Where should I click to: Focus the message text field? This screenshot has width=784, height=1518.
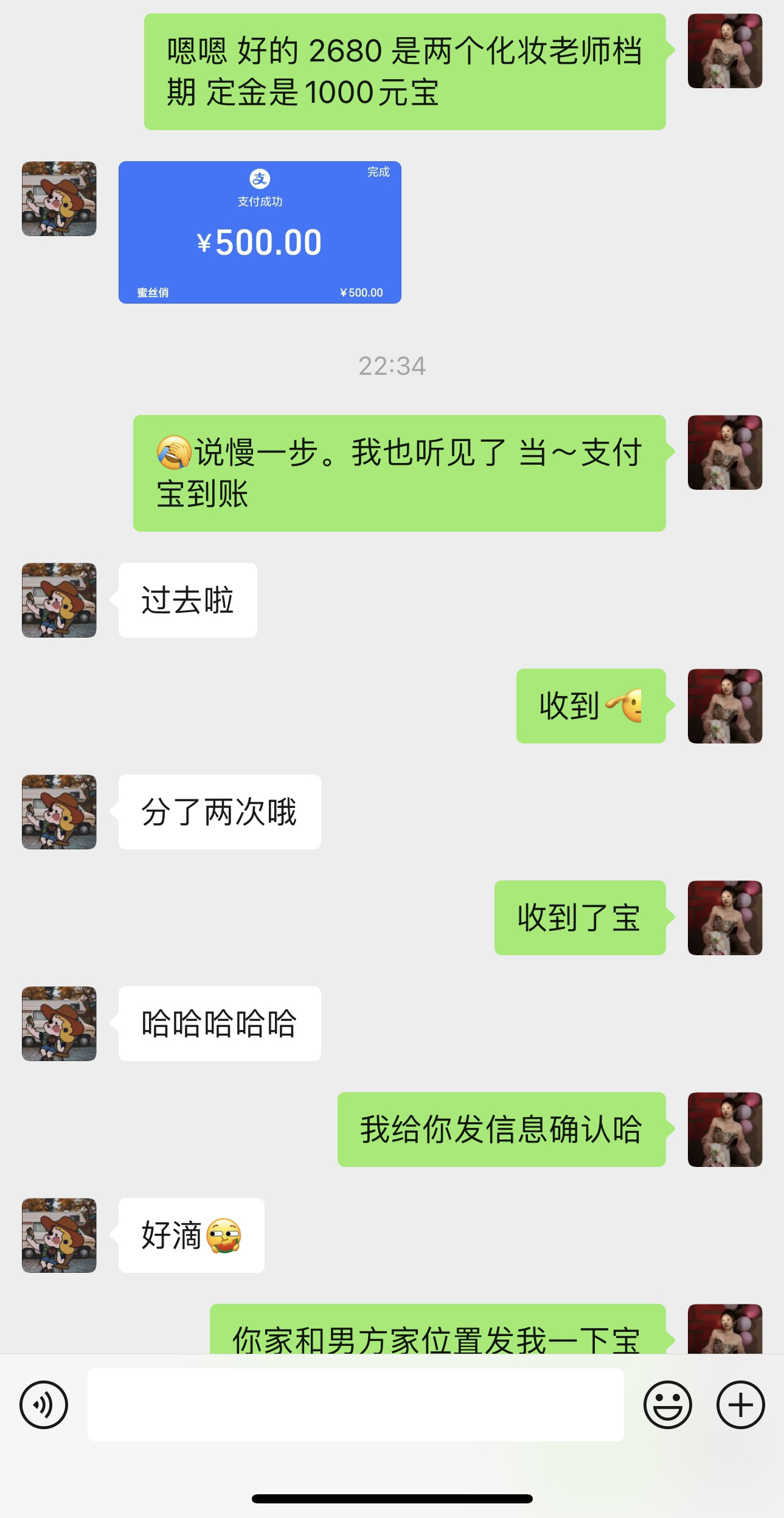355,1405
